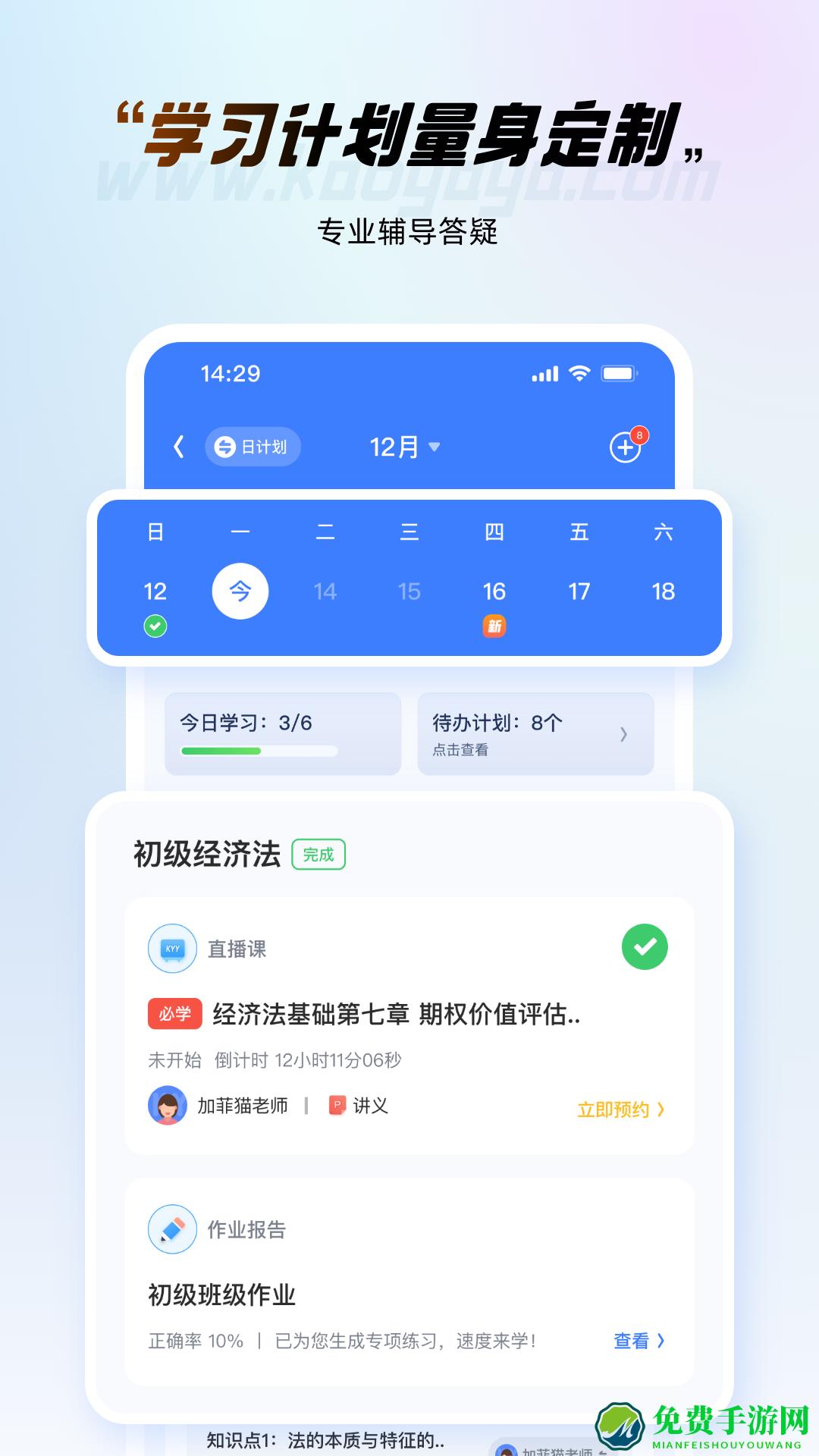Tap the plus icon with red badge 8
Screen dimensions: 819x1456
[624, 447]
